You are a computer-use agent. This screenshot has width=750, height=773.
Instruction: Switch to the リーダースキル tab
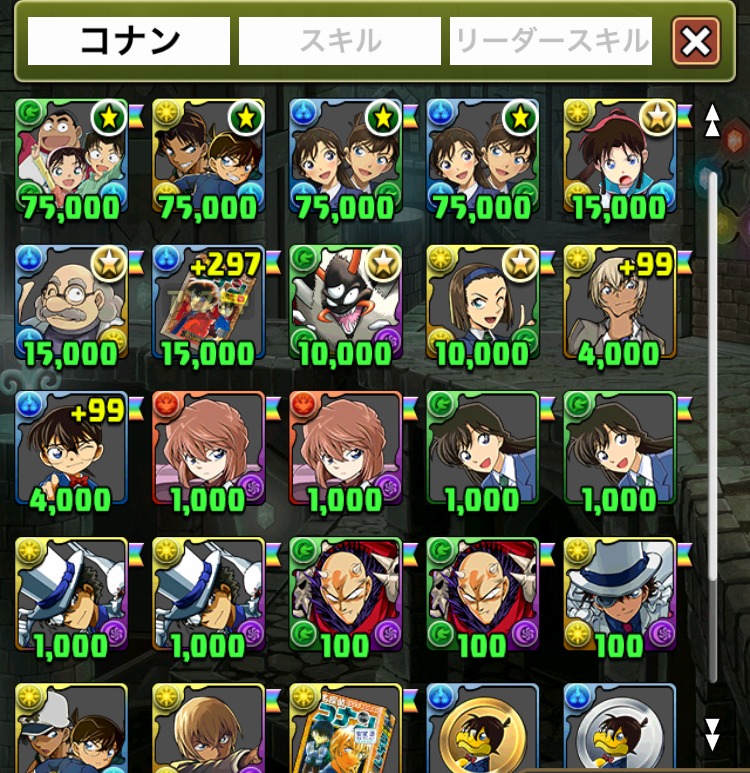(x=551, y=41)
